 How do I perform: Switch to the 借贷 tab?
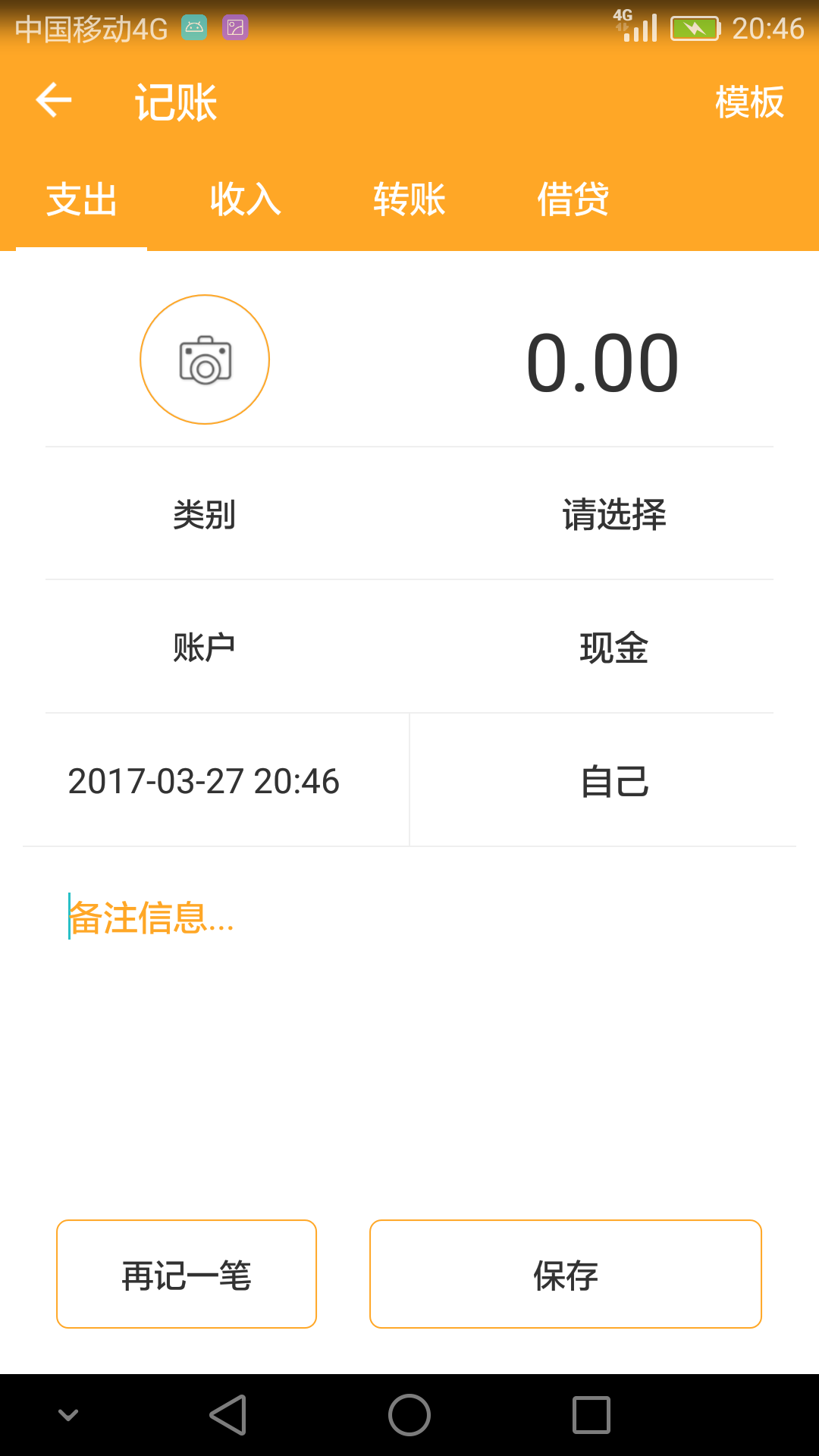pyautogui.click(x=573, y=199)
